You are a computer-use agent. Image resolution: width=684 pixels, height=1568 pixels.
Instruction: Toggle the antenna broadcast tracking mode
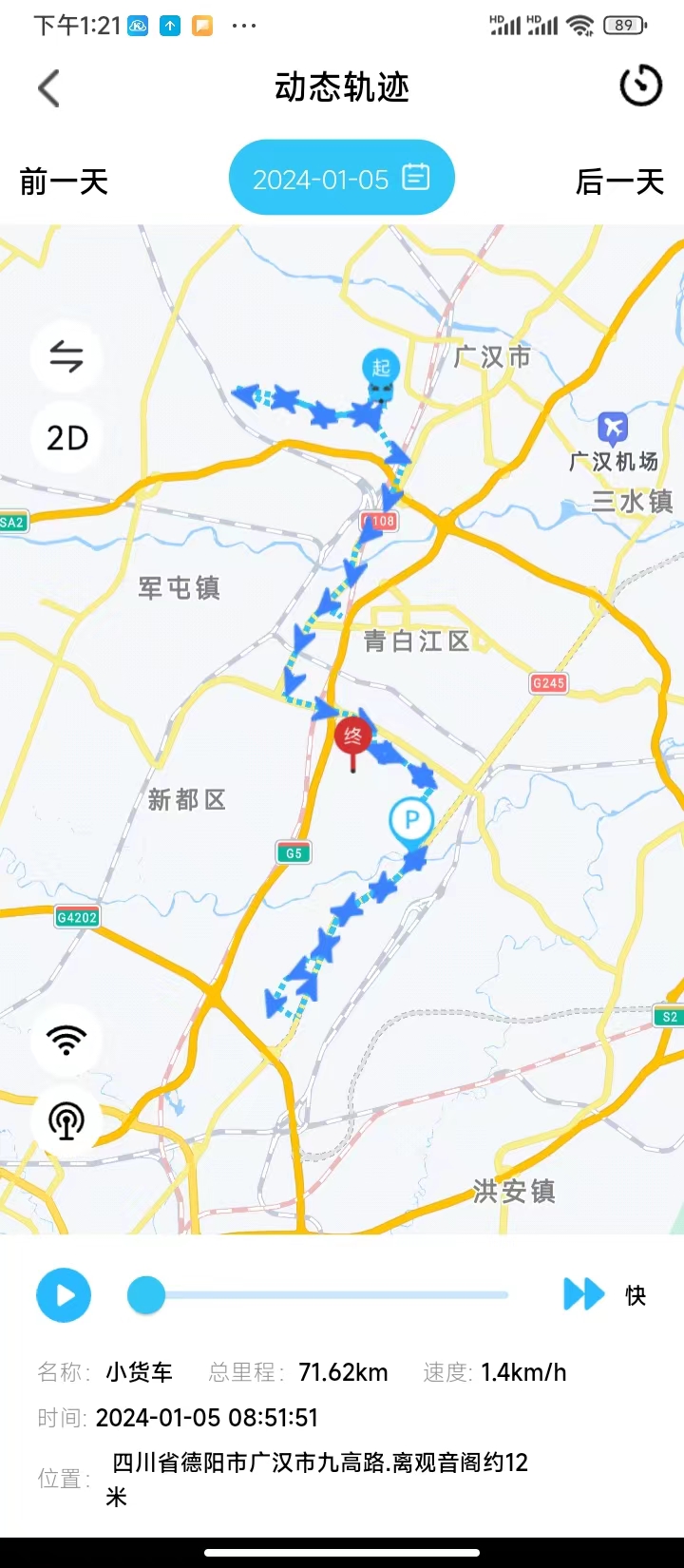[x=65, y=1121]
